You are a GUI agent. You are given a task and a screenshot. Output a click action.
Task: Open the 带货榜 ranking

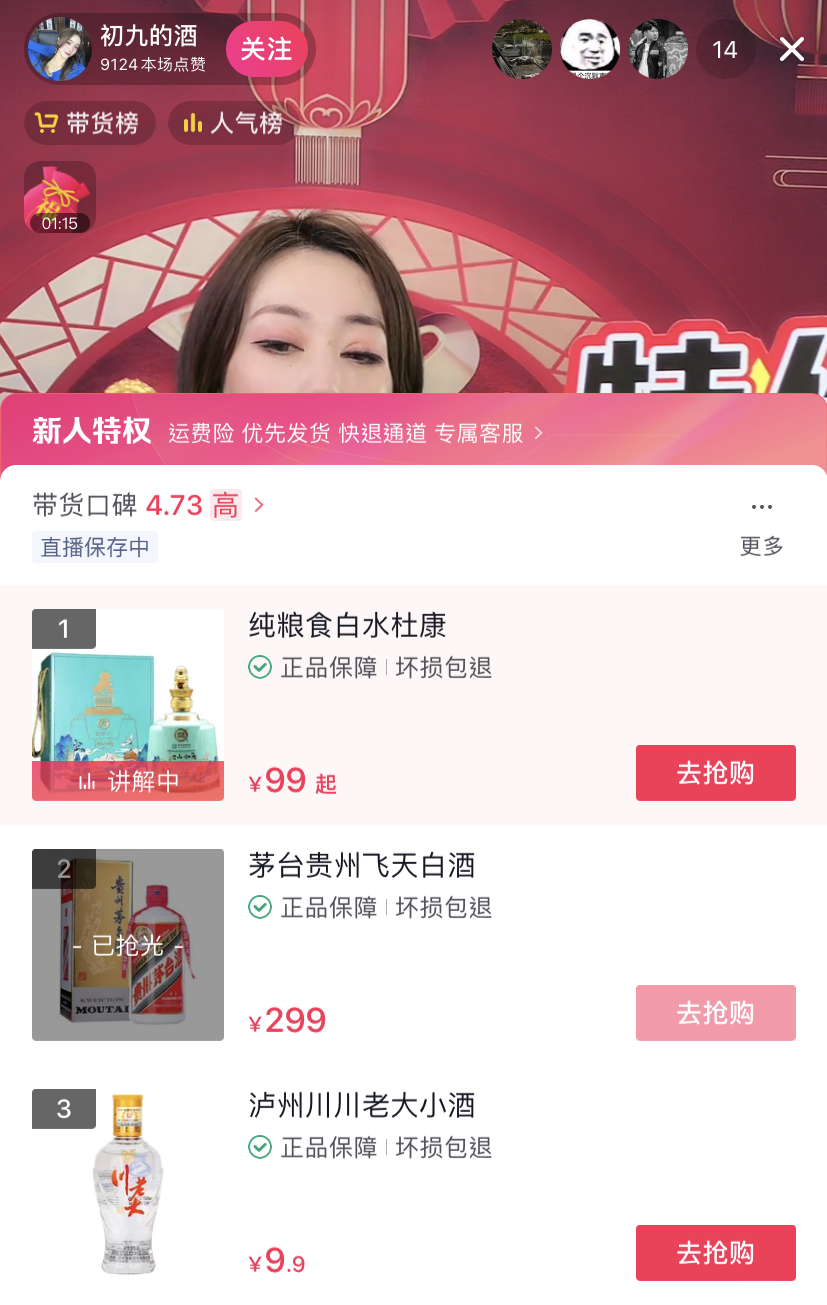point(90,123)
